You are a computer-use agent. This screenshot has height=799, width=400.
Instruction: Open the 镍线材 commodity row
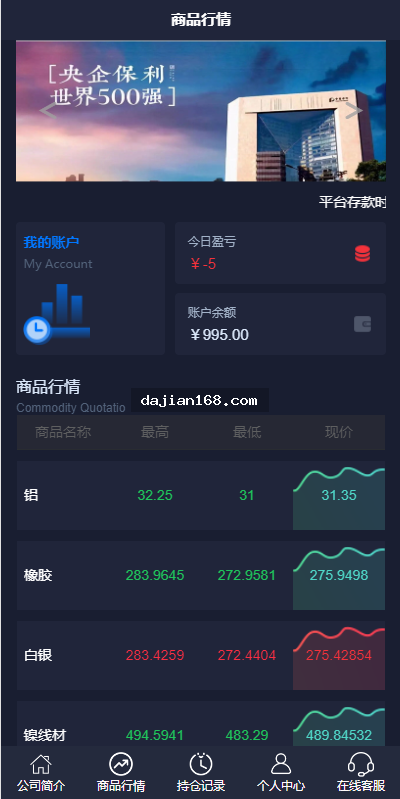pos(201,724)
